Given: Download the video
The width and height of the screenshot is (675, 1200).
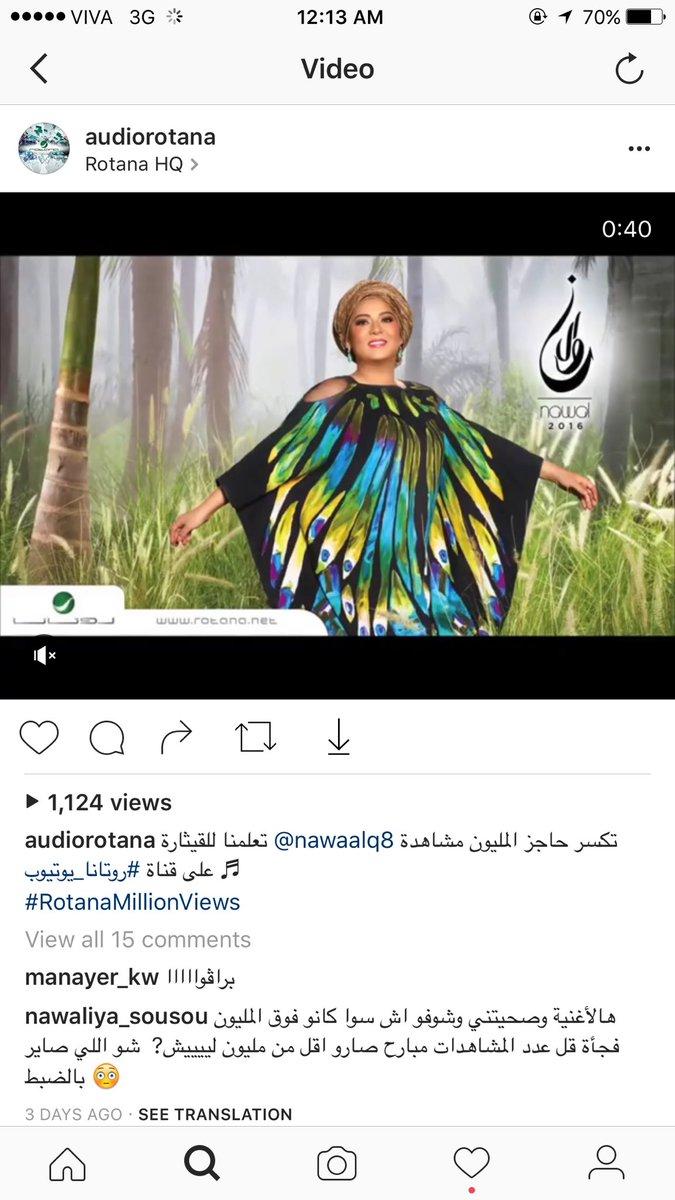Looking at the screenshot, I should tap(338, 738).
